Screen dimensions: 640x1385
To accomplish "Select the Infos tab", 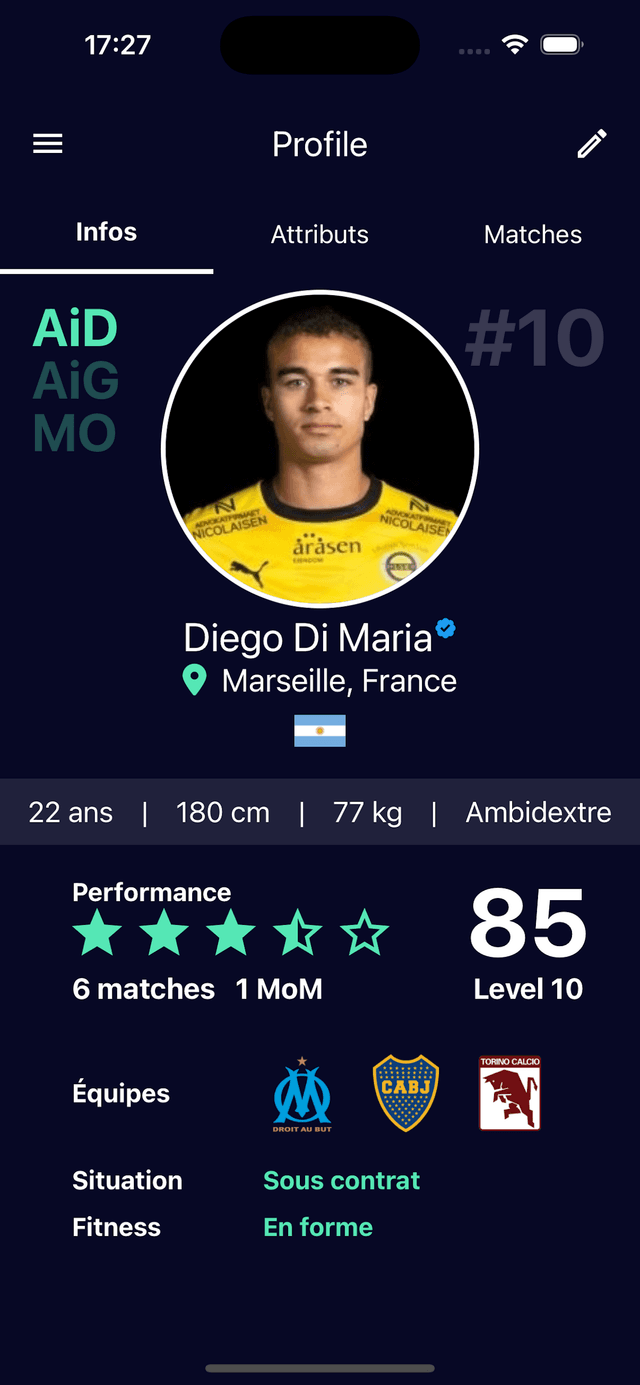I will pyautogui.click(x=106, y=233).
